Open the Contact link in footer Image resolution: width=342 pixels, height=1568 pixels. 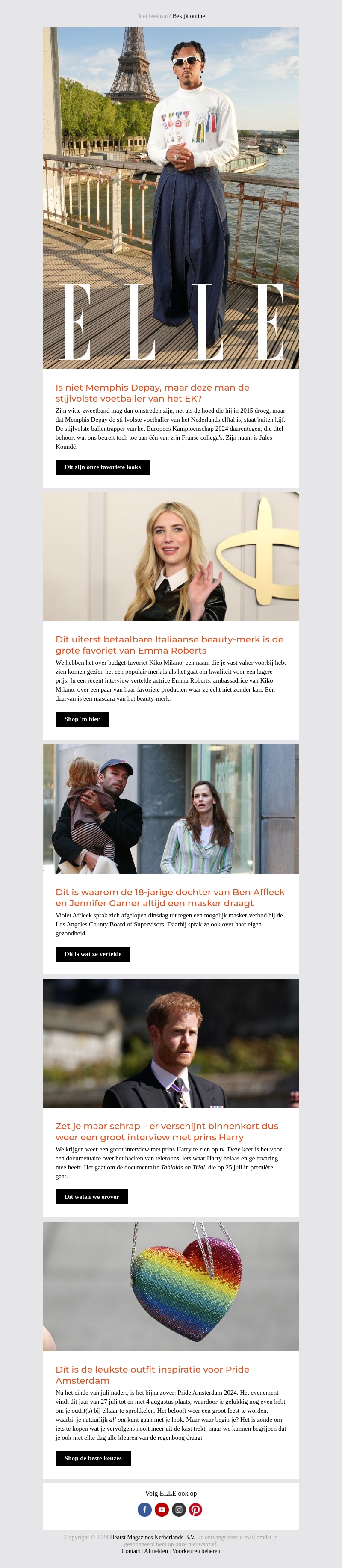pos(131,1550)
